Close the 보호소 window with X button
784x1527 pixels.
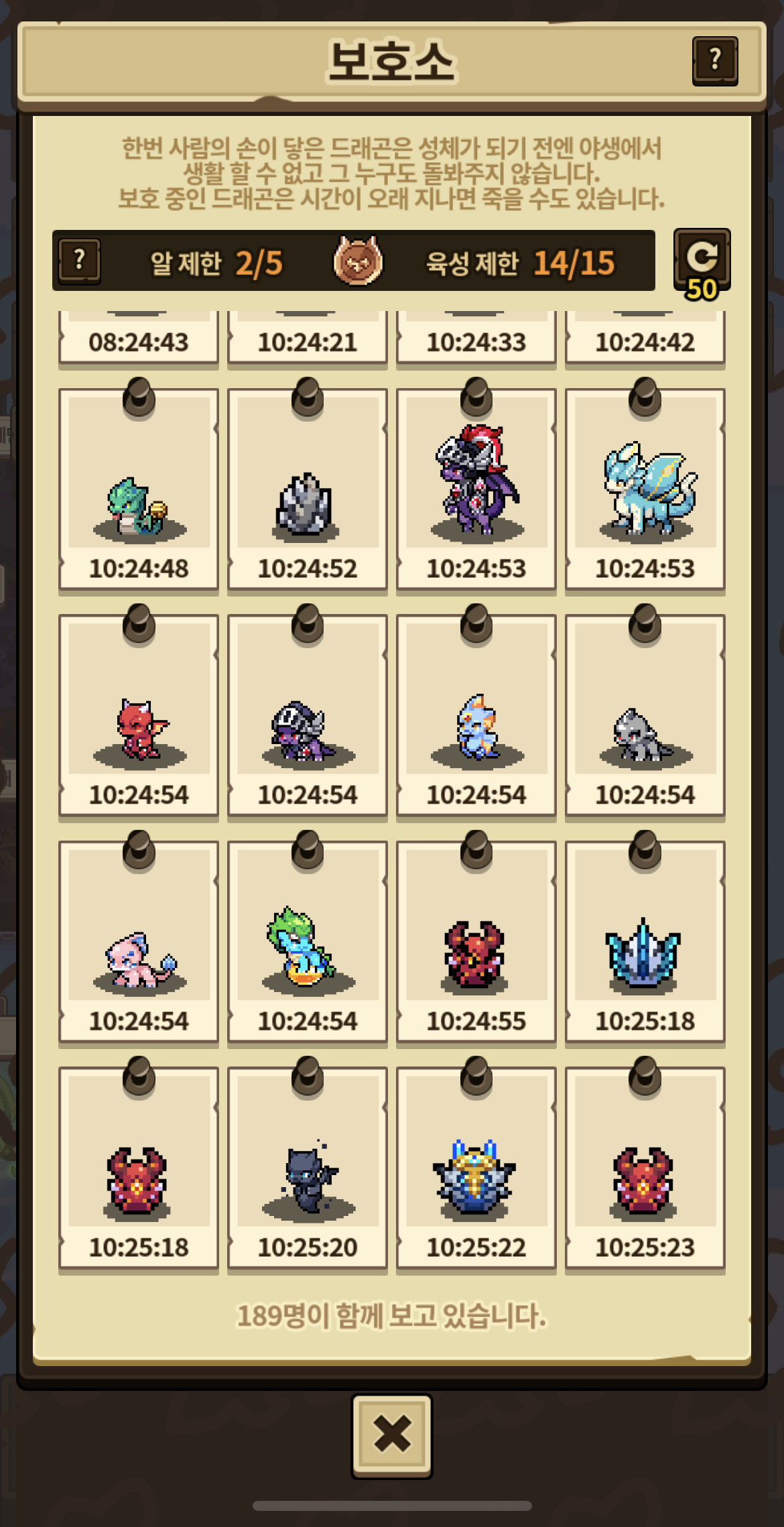point(392,1435)
